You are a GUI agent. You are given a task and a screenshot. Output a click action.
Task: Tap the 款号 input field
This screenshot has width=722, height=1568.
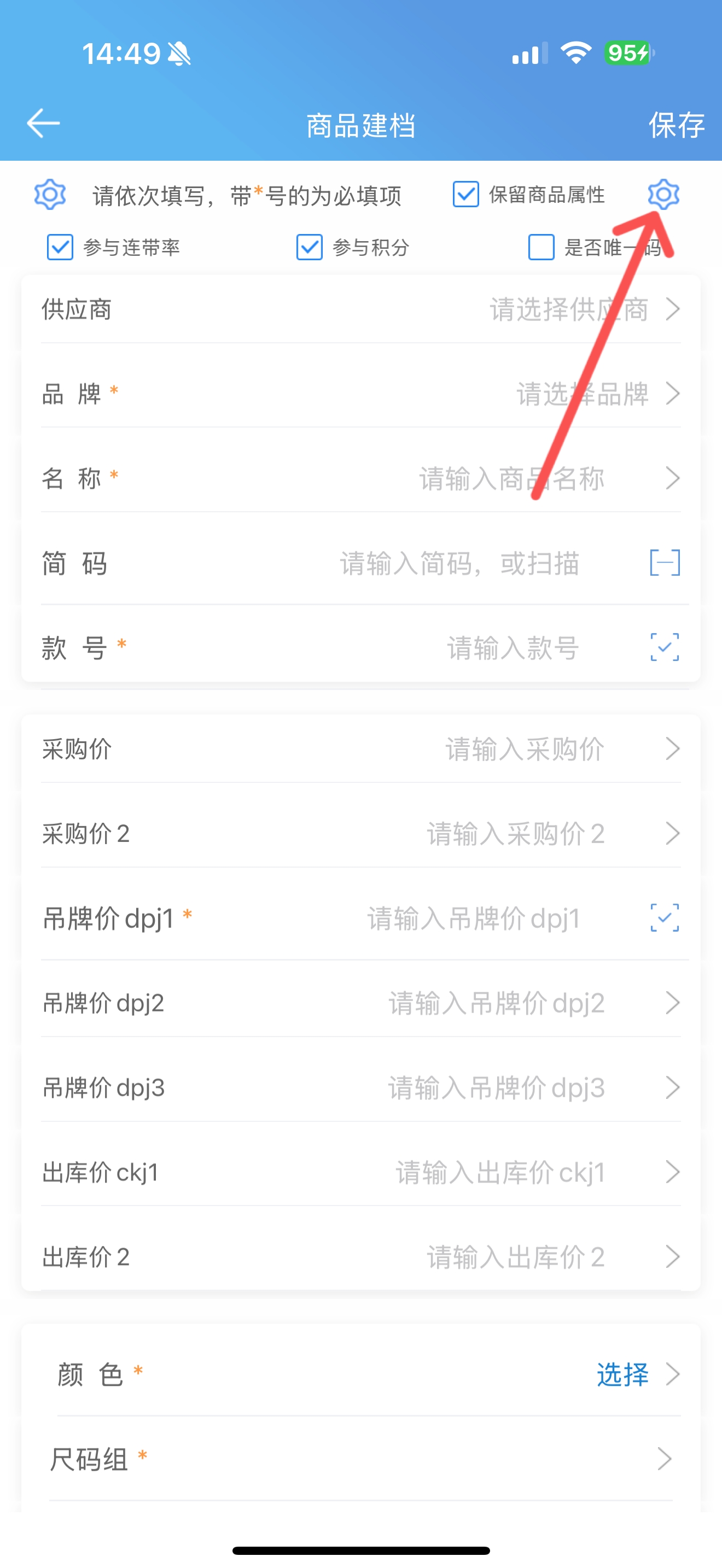click(513, 648)
